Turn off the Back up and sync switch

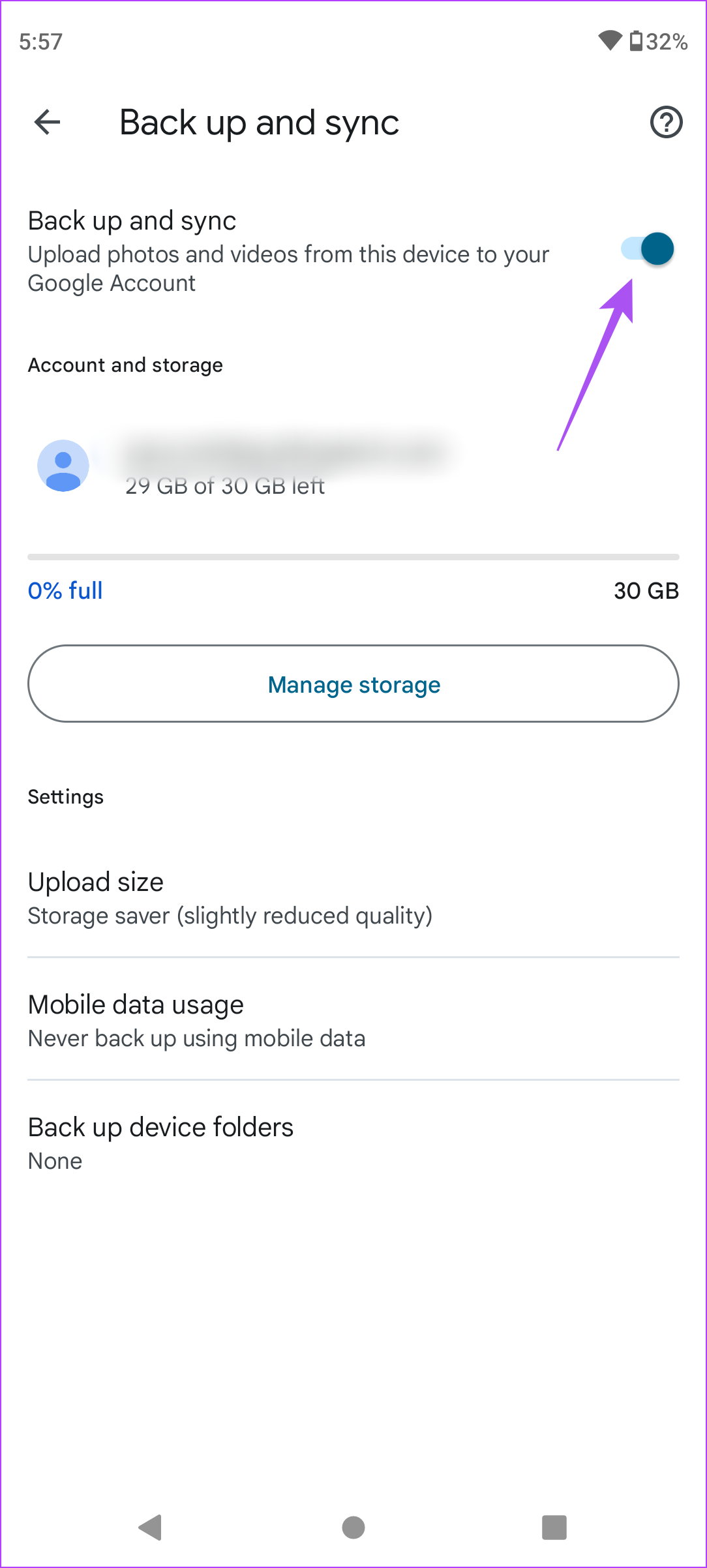[648, 249]
